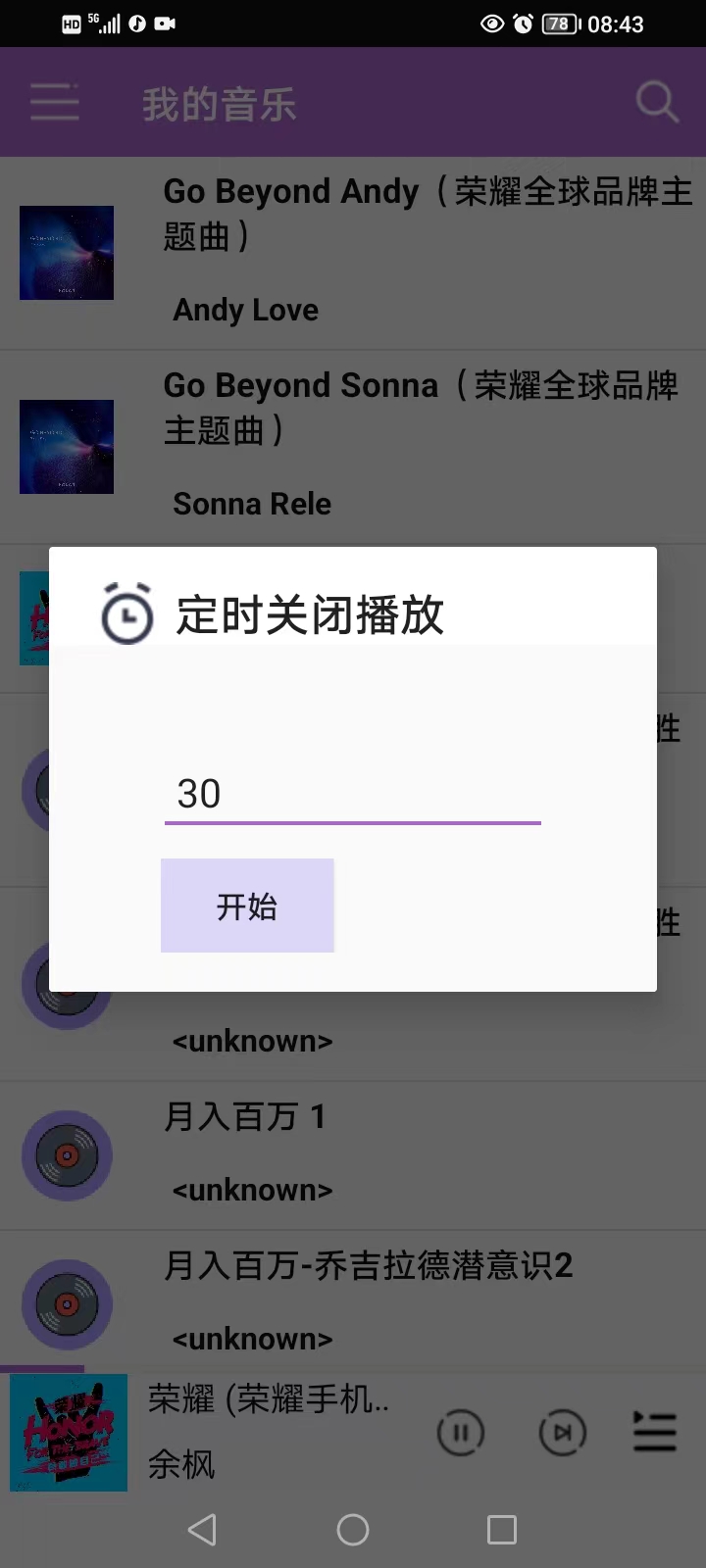Open recent apps with the square button
Viewport: 706px width, 1568px height.
coord(502,1529)
